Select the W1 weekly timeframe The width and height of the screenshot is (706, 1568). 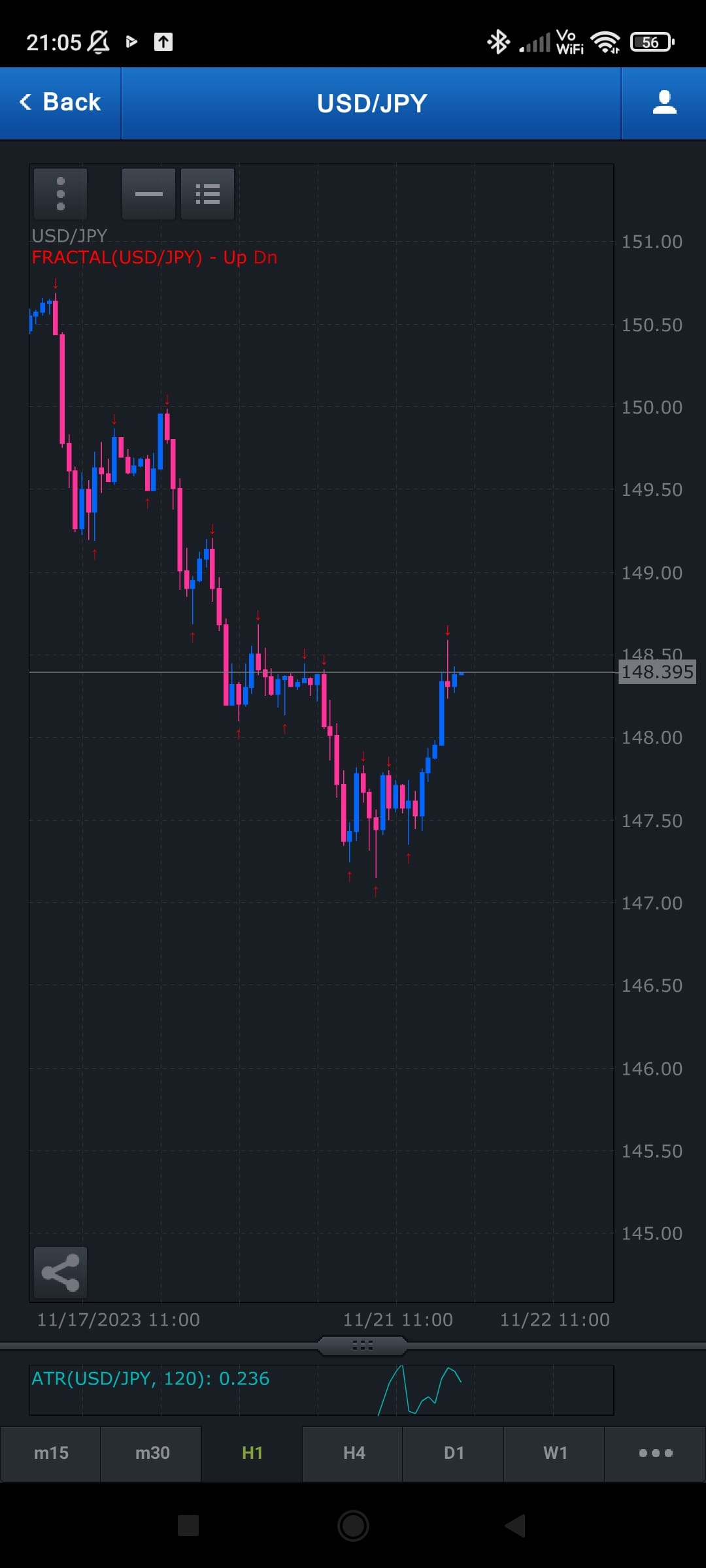pos(554,1453)
